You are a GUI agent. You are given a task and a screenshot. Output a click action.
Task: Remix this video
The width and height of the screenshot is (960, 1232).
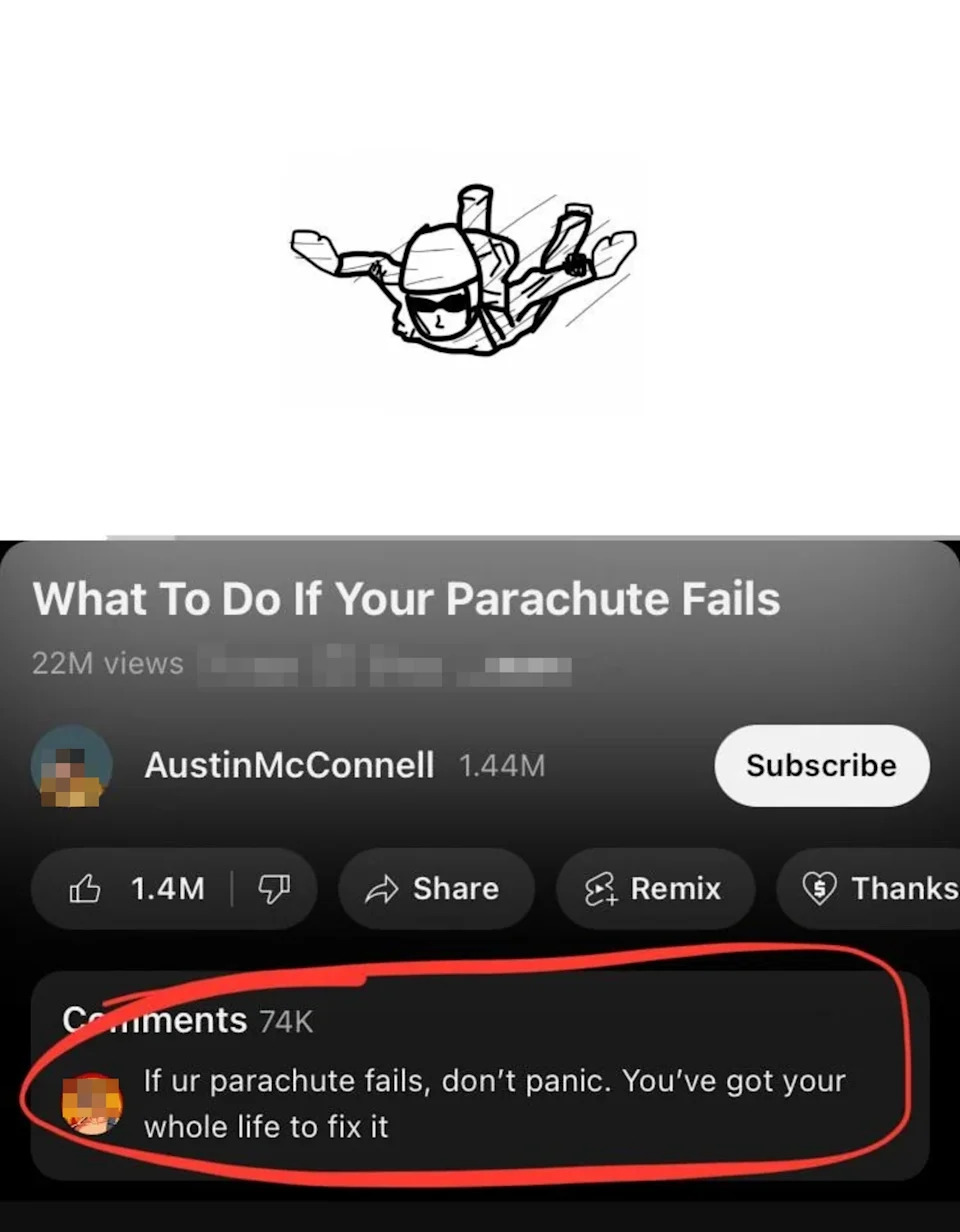(654, 888)
